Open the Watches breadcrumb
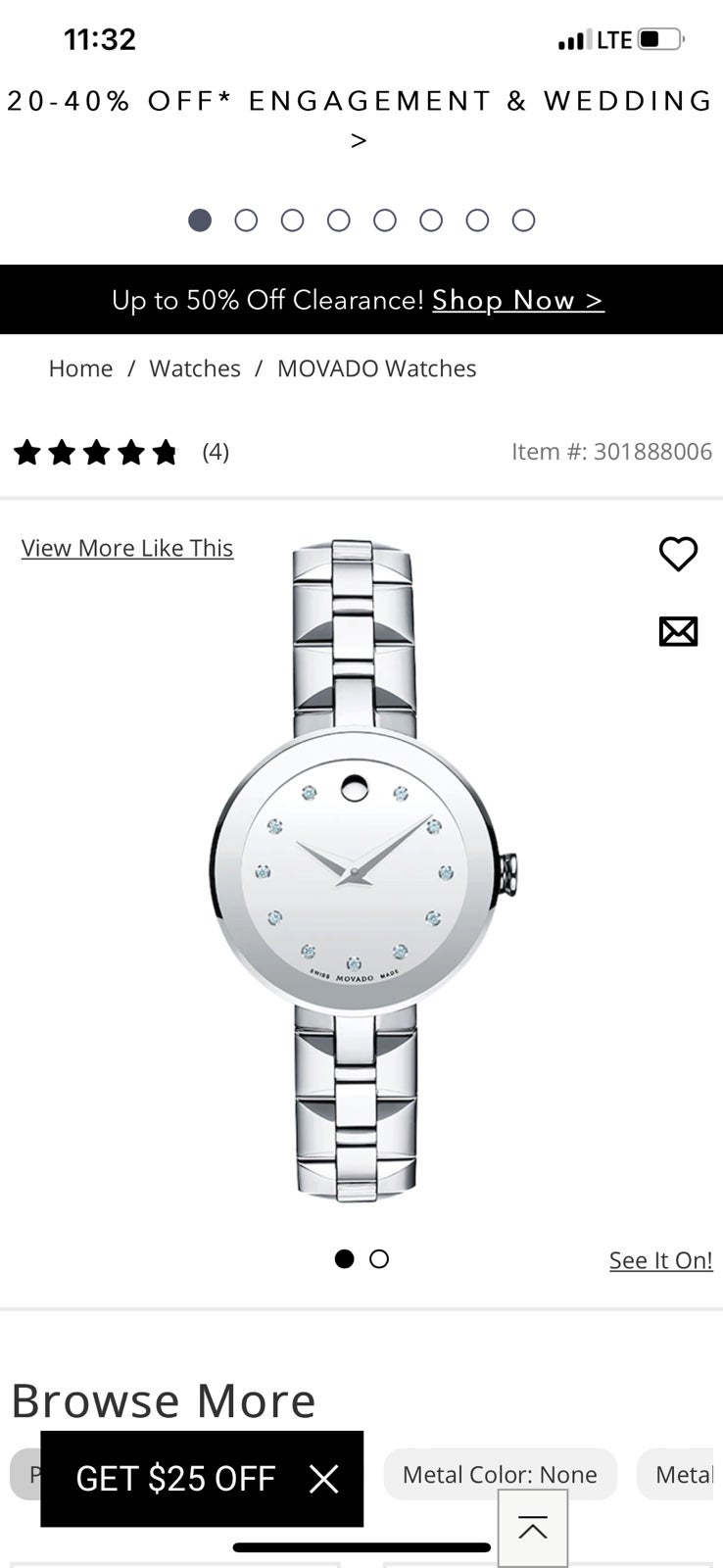This screenshot has height=1568, width=723. (195, 368)
